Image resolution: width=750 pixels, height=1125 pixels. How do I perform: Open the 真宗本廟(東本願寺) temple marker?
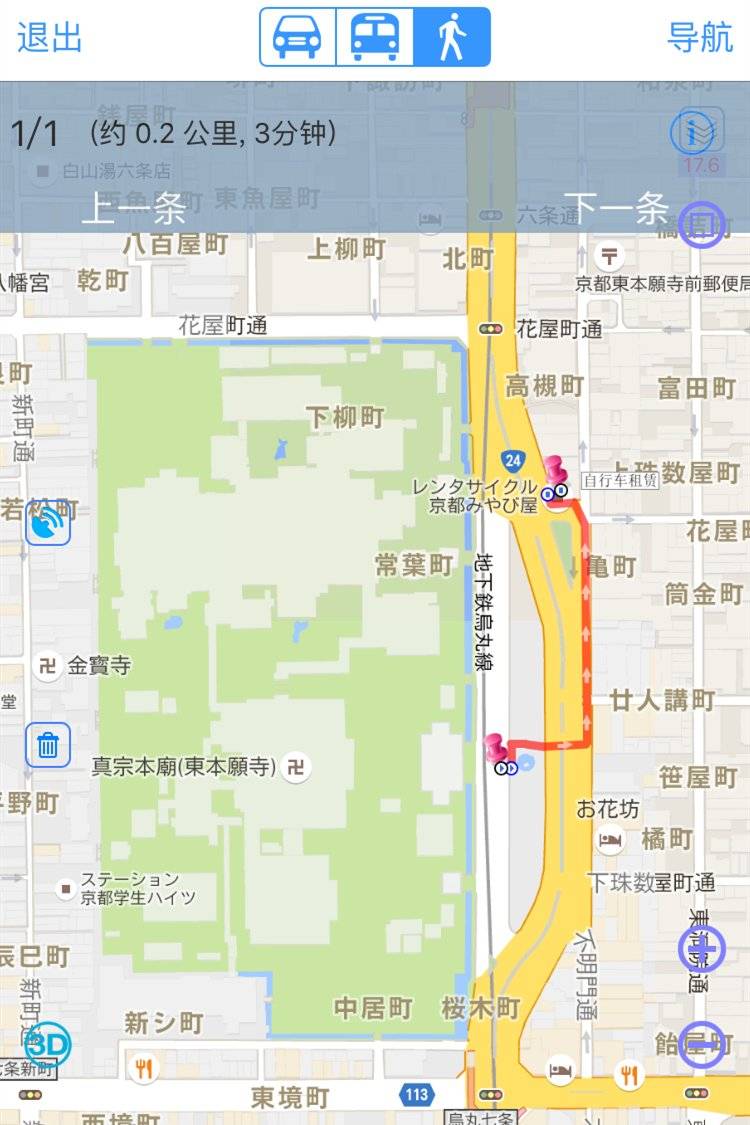point(296,768)
